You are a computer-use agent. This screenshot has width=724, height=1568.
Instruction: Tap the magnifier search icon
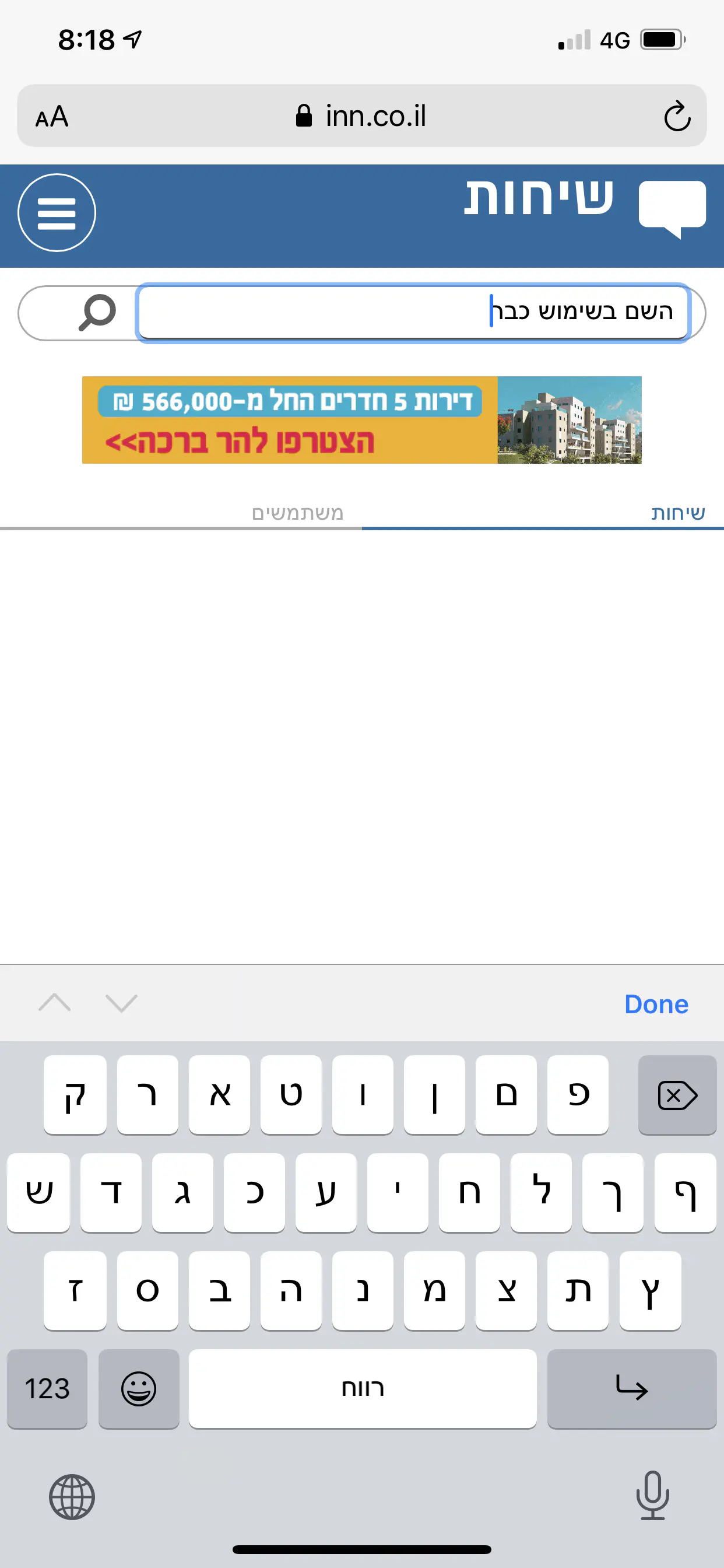click(97, 312)
